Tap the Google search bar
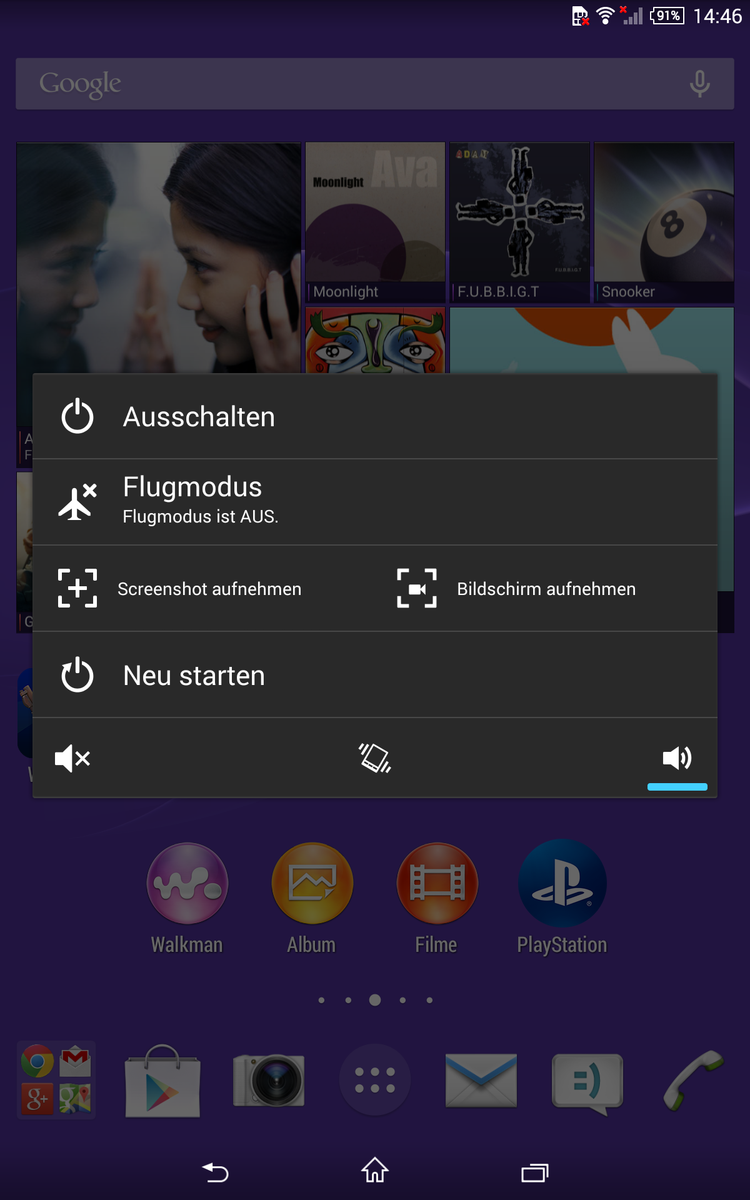Viewport: 750px width, 1200px height. (375, 84)
